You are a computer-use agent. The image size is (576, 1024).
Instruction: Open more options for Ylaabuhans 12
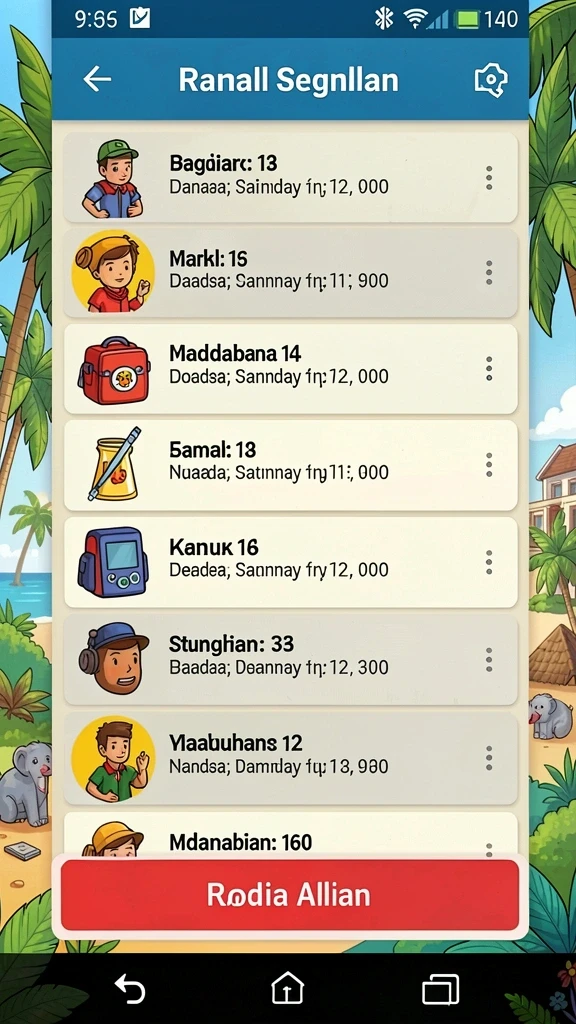(x=488, y=759)
